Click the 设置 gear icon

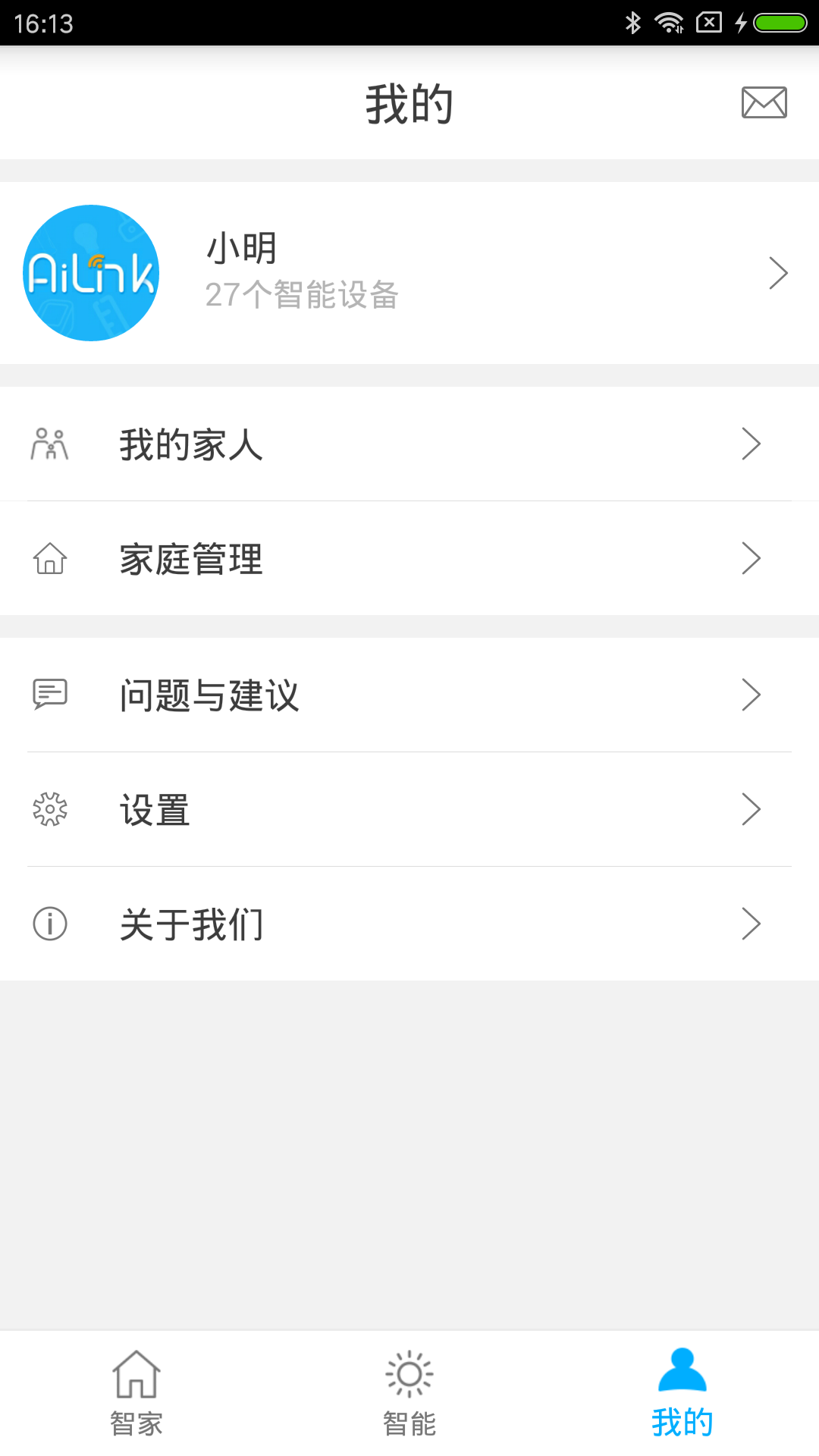(49, 809)
